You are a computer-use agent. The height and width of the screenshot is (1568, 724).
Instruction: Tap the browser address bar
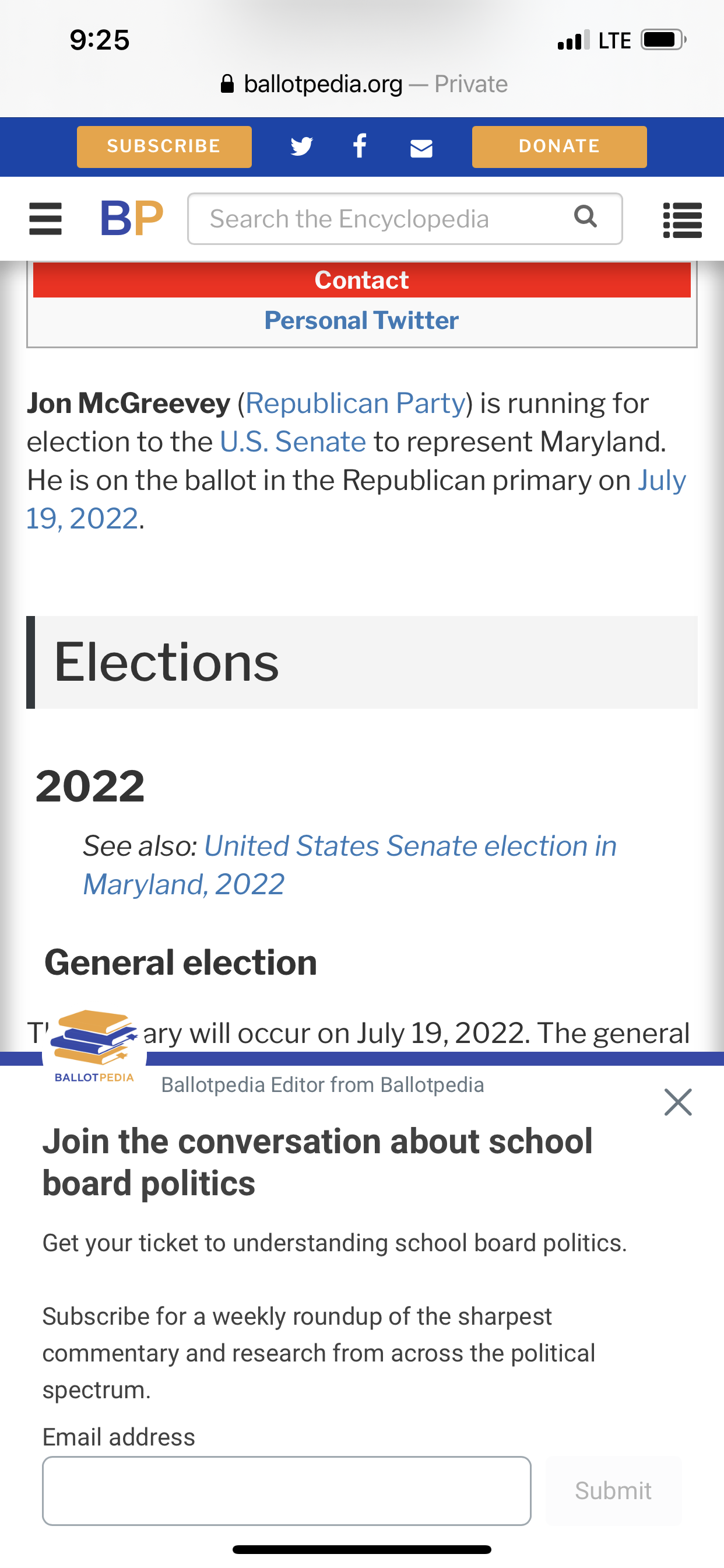pyautogui.click(x=362, y=84)
